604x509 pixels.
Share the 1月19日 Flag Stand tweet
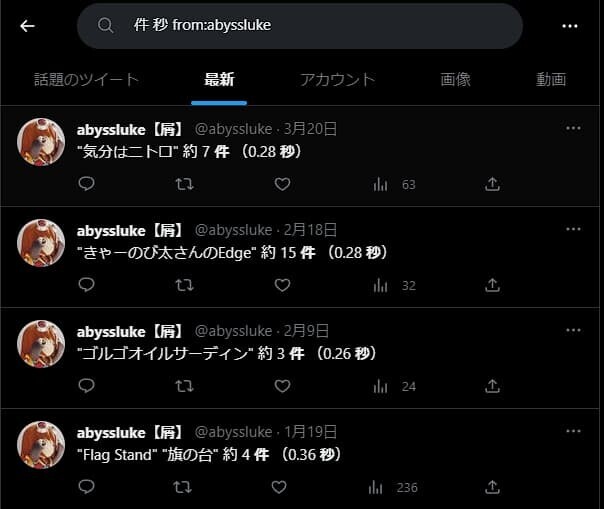click(x=492, y=487)
